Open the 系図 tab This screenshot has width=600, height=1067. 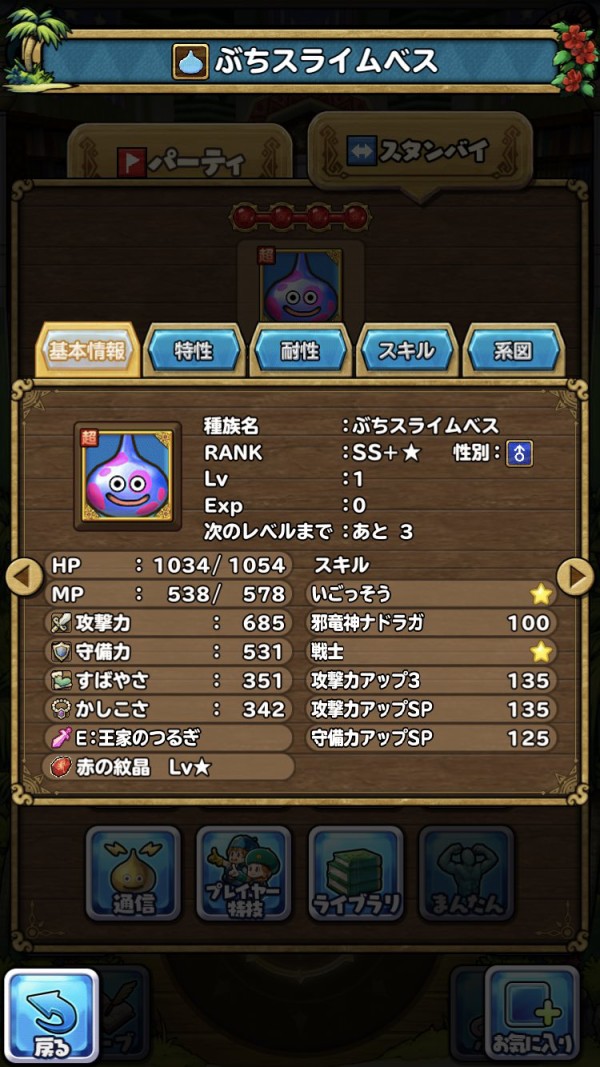click(x=513, y=351)
